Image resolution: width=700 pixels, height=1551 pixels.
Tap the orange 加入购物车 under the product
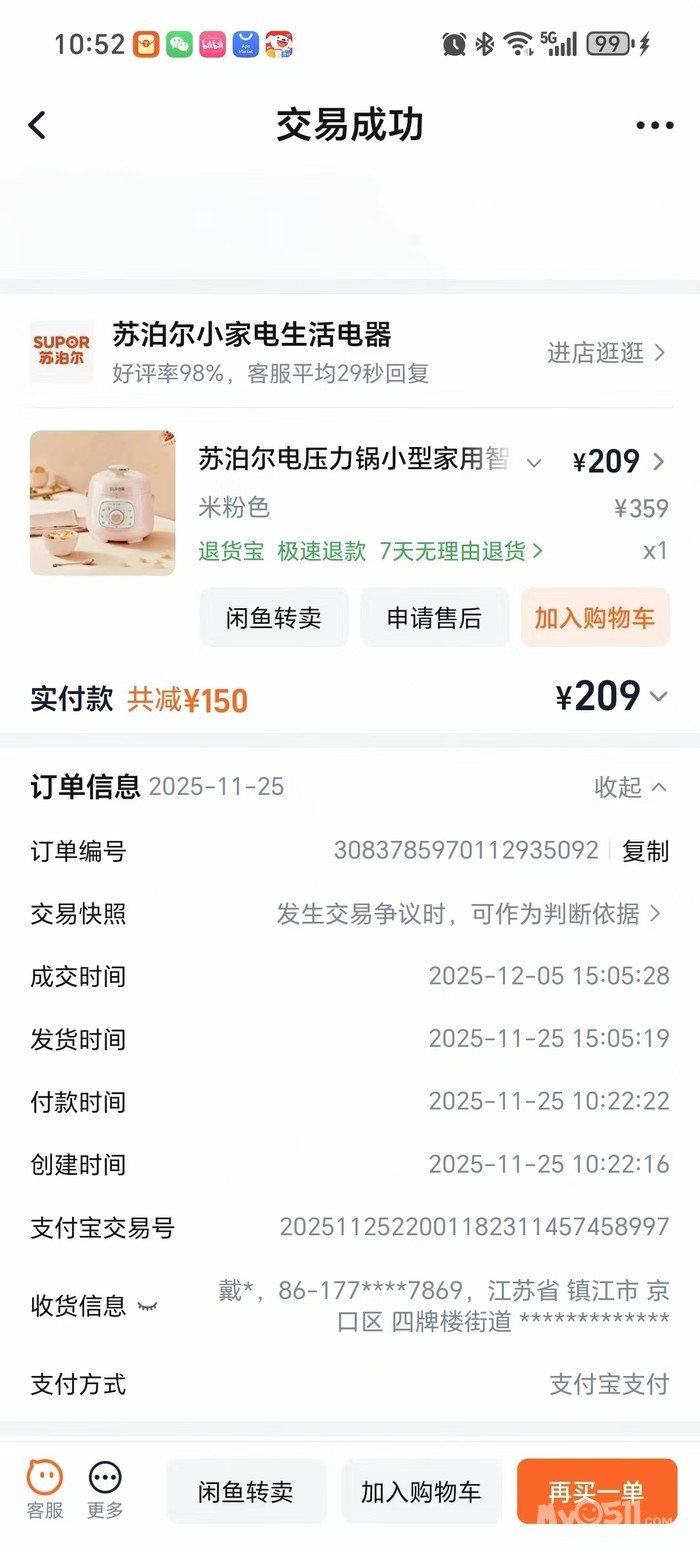(x=594, y=618)
